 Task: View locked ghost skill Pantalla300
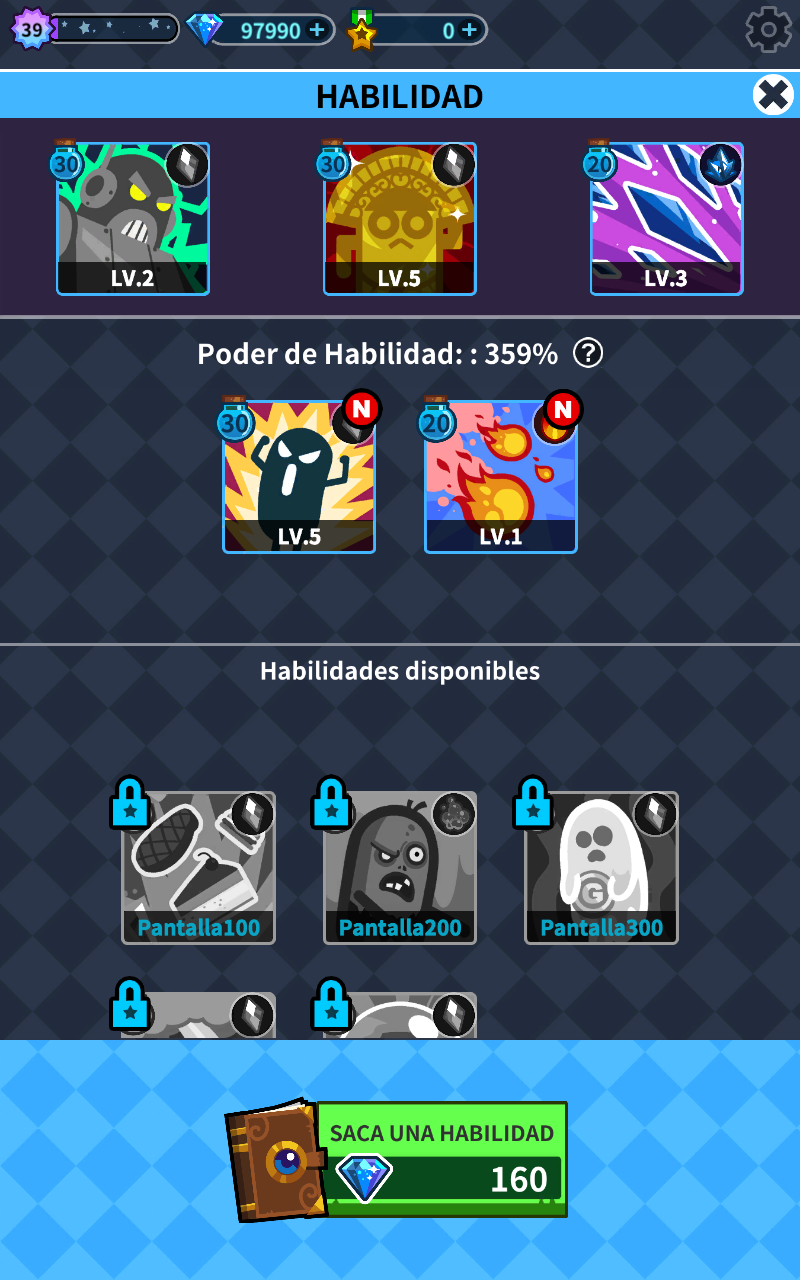click(x=602, y=868)
